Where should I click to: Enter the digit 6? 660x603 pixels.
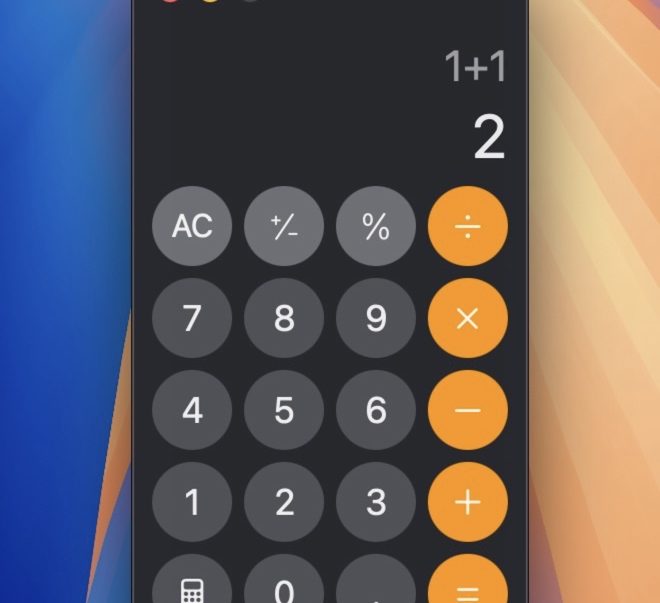point(376,410)
